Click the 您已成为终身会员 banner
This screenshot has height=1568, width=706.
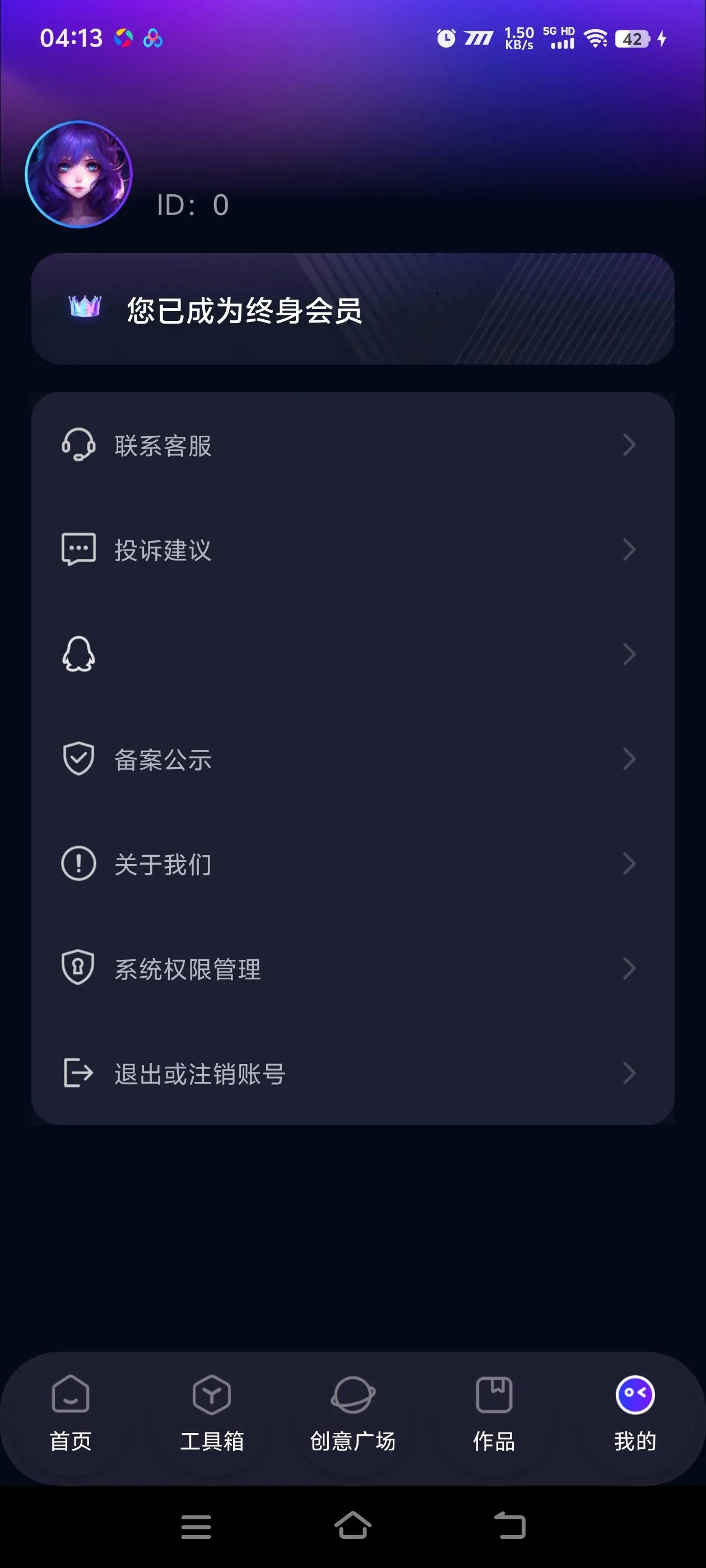[354, 310]
